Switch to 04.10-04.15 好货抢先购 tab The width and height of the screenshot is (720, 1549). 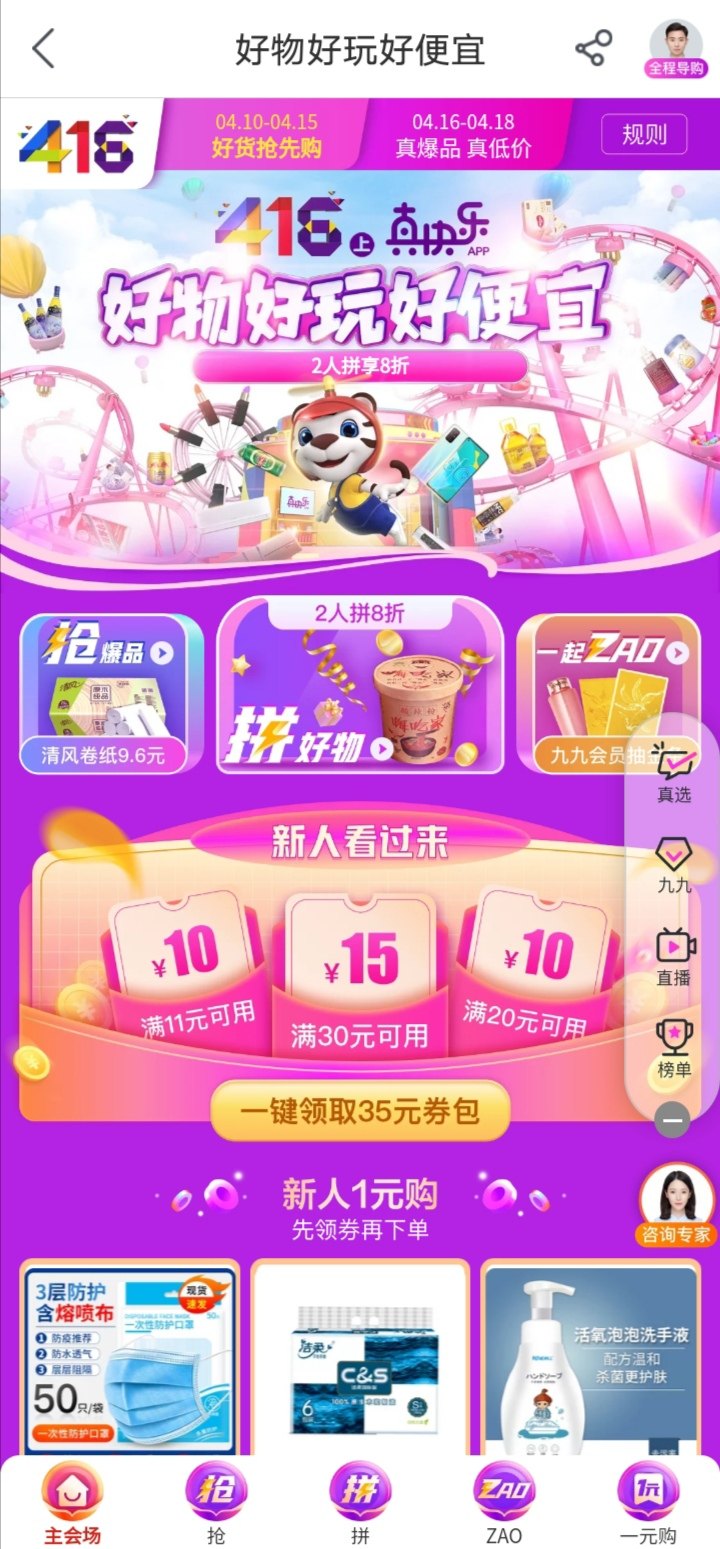tap(266, 136)
